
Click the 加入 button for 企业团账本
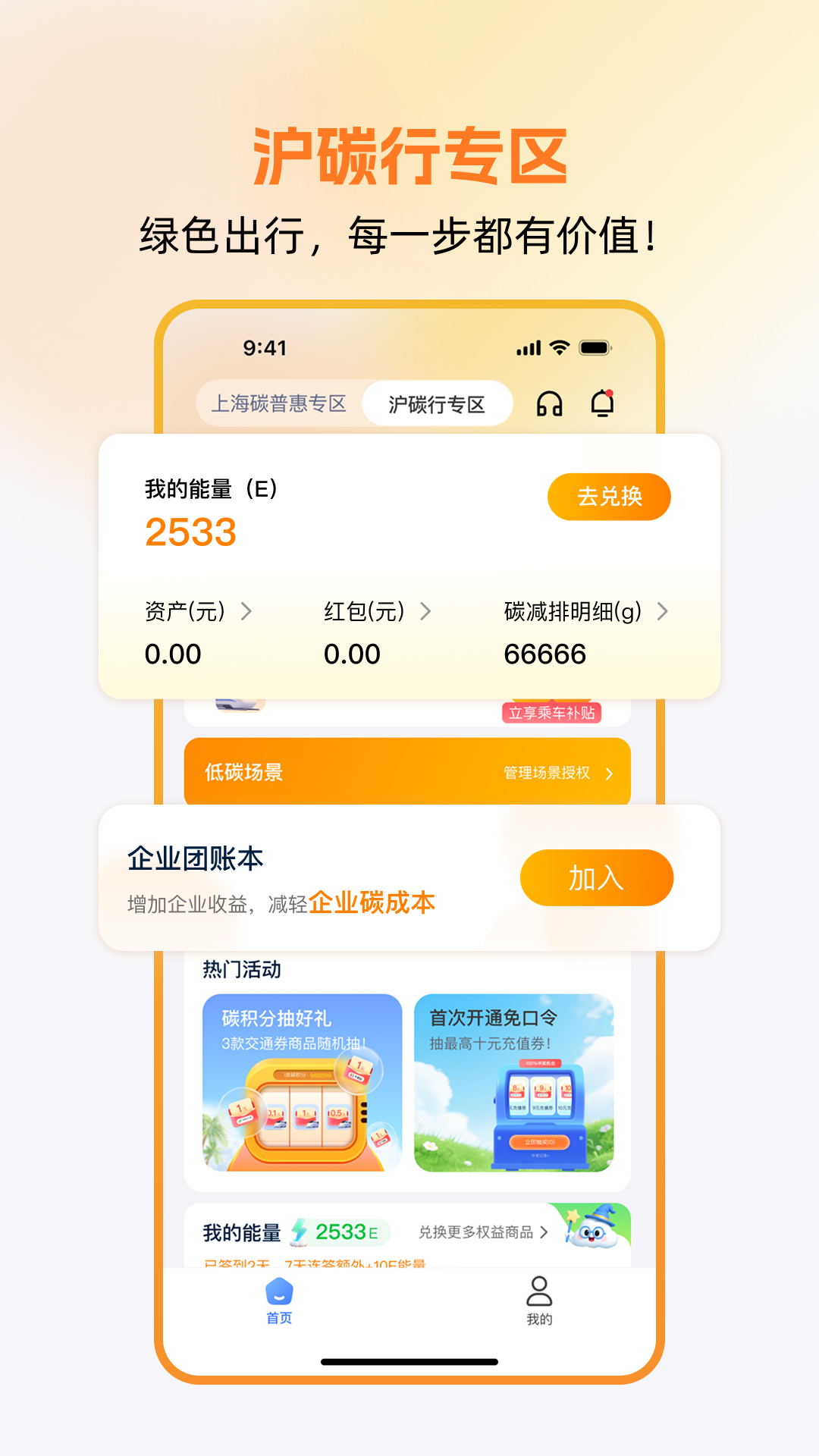click(x=596, y=877)
